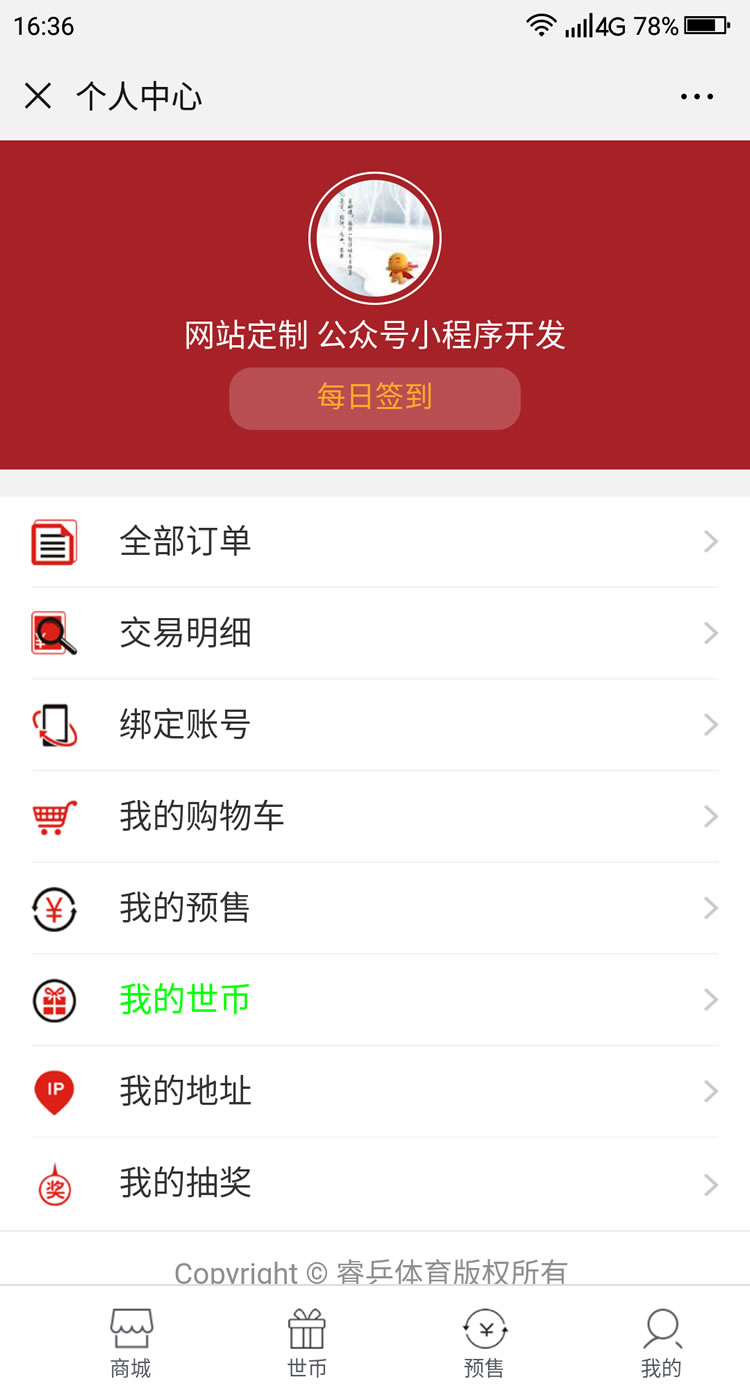View 交易明细 transaction details

point(375,633)
